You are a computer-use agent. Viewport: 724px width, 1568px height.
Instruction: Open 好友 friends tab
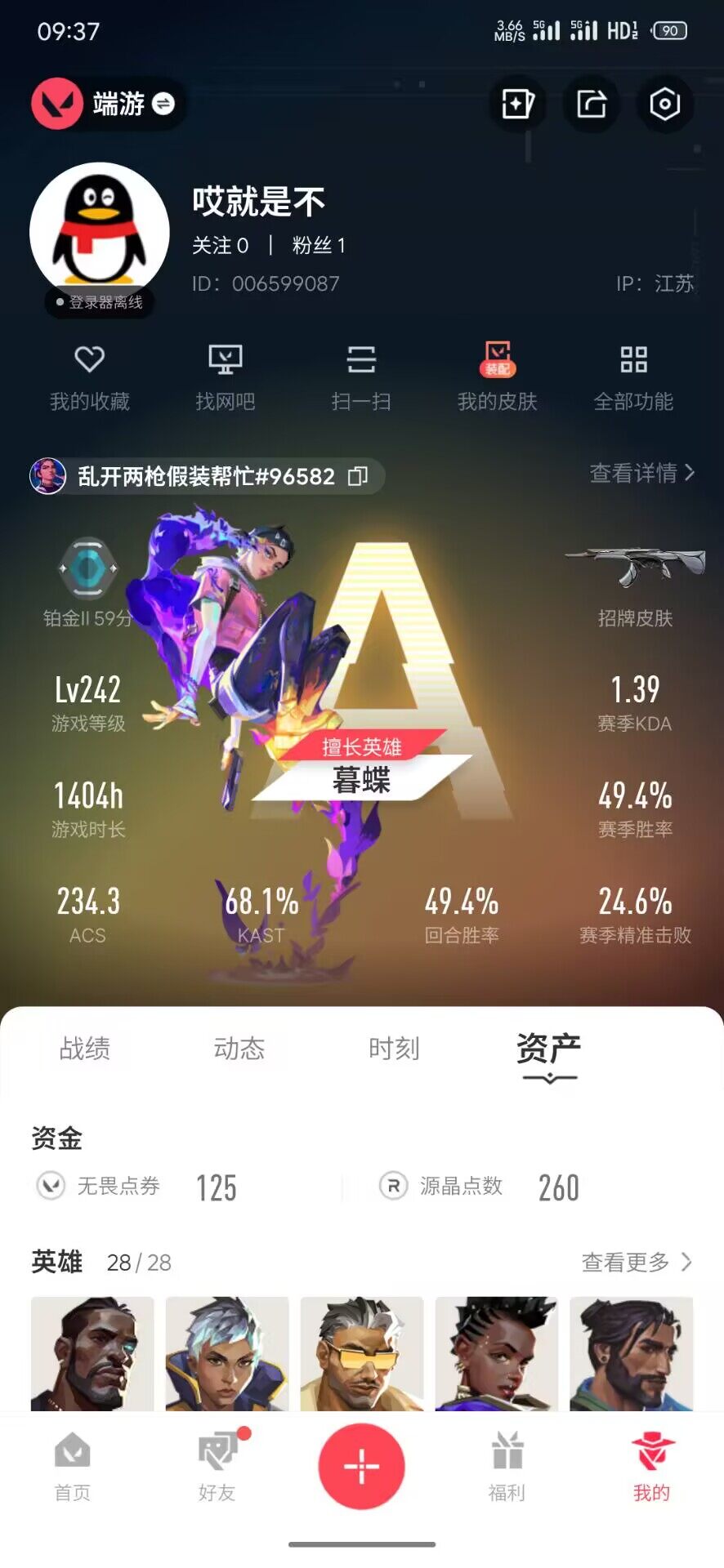coord(217,1467)
